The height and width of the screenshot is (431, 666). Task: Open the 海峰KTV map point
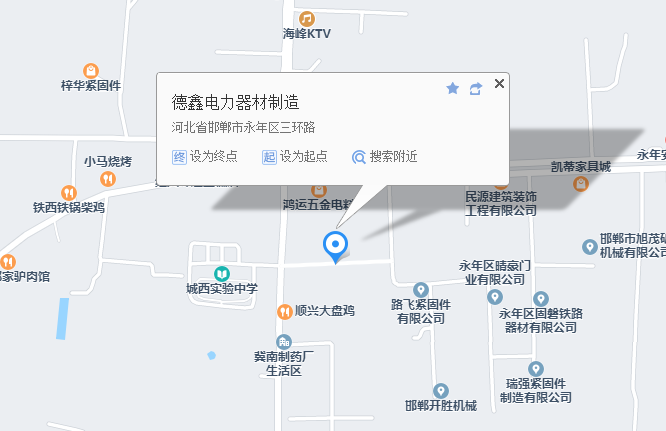(x=307, y=19)
